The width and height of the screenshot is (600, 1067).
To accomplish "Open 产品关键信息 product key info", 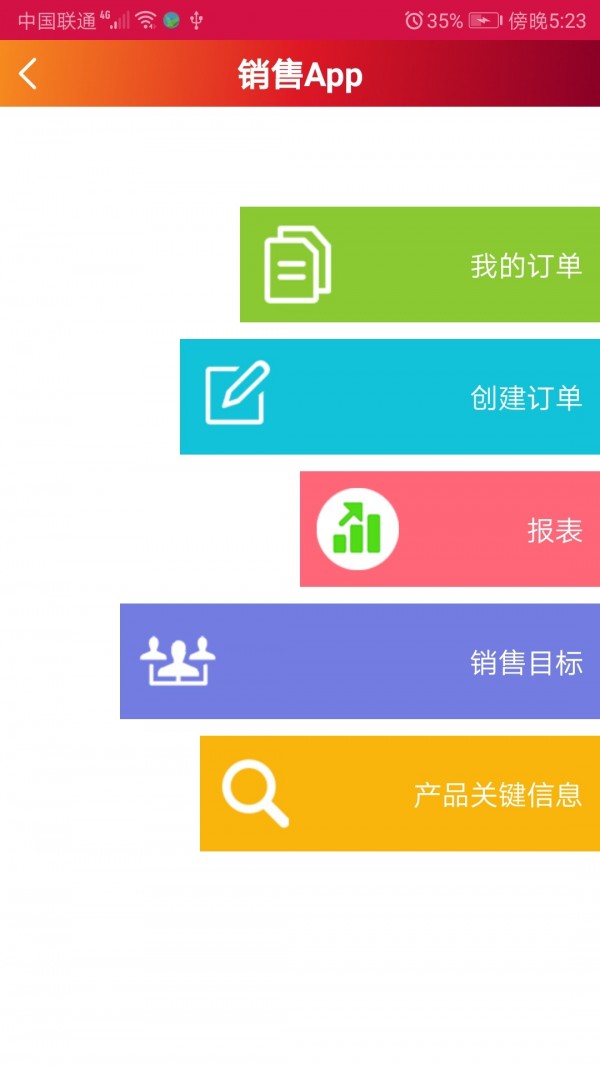I will tap(400, 794).
